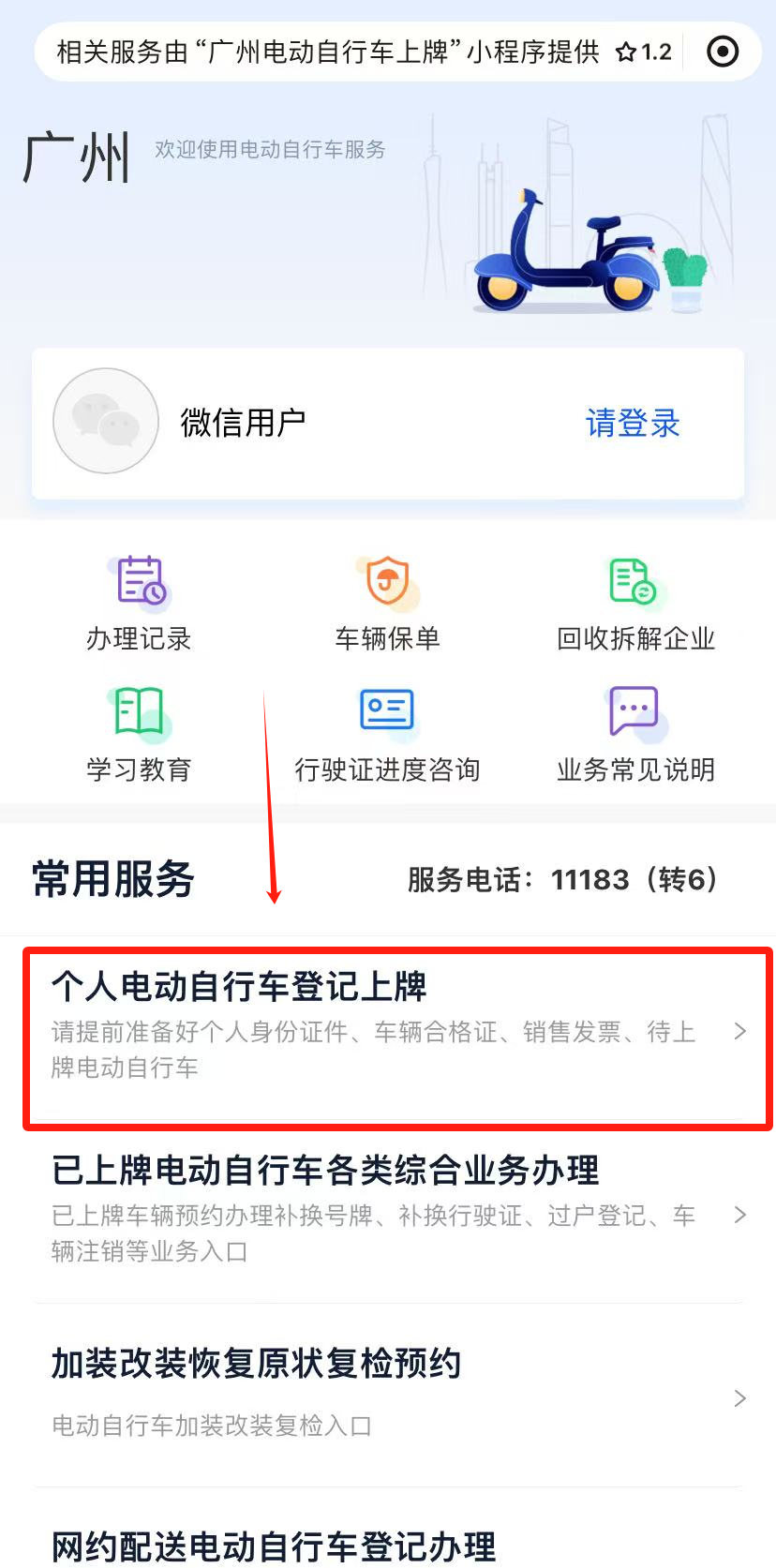Tap the mini program close circle icon
This screenshot has height=1568, width=776.
[722, 52]
